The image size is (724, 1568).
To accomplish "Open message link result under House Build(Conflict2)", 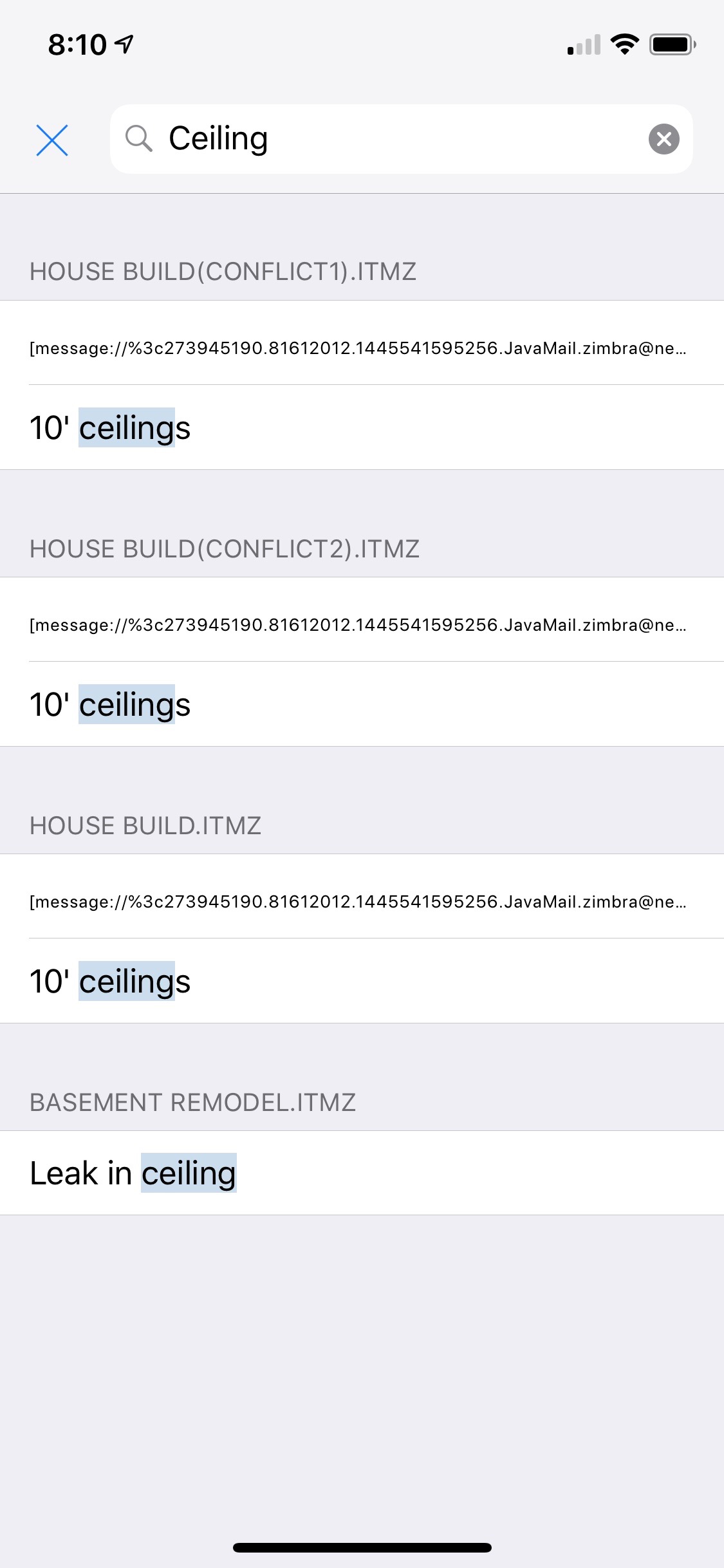I will (x=362, y=620).
